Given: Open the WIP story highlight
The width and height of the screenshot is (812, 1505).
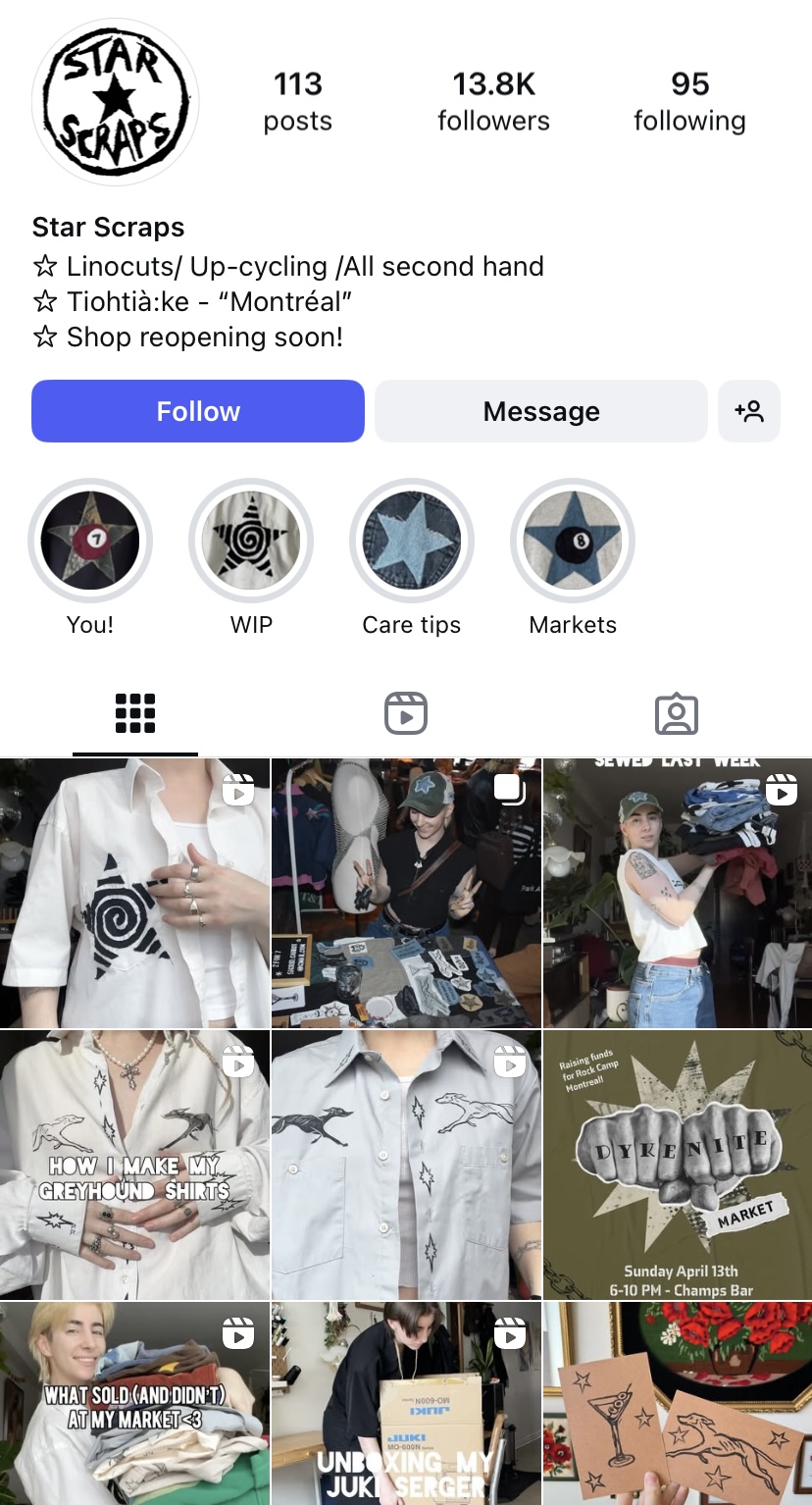Looking at the screenshot, I should pos(251,540).
